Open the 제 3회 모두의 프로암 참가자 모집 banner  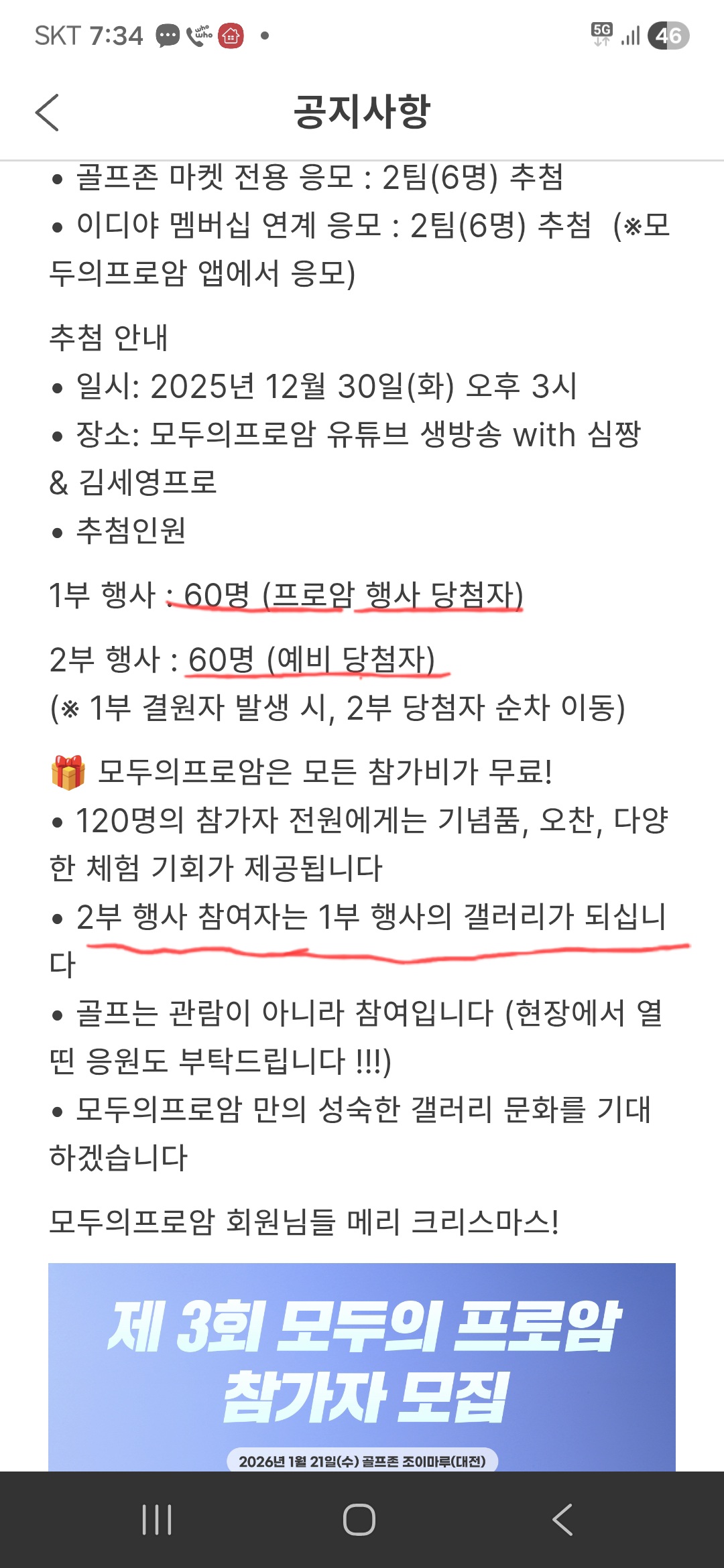click(362, 1367)
